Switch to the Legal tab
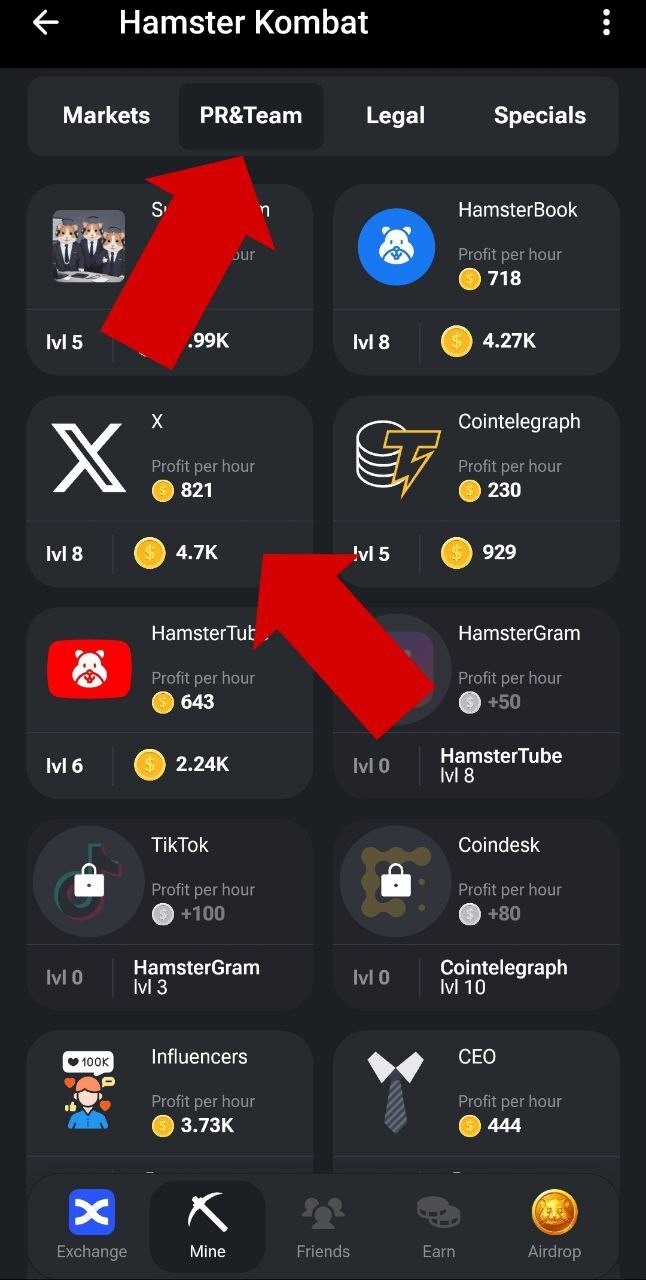The width and height of the screenshot is (646, 1280). coord(395,116)
